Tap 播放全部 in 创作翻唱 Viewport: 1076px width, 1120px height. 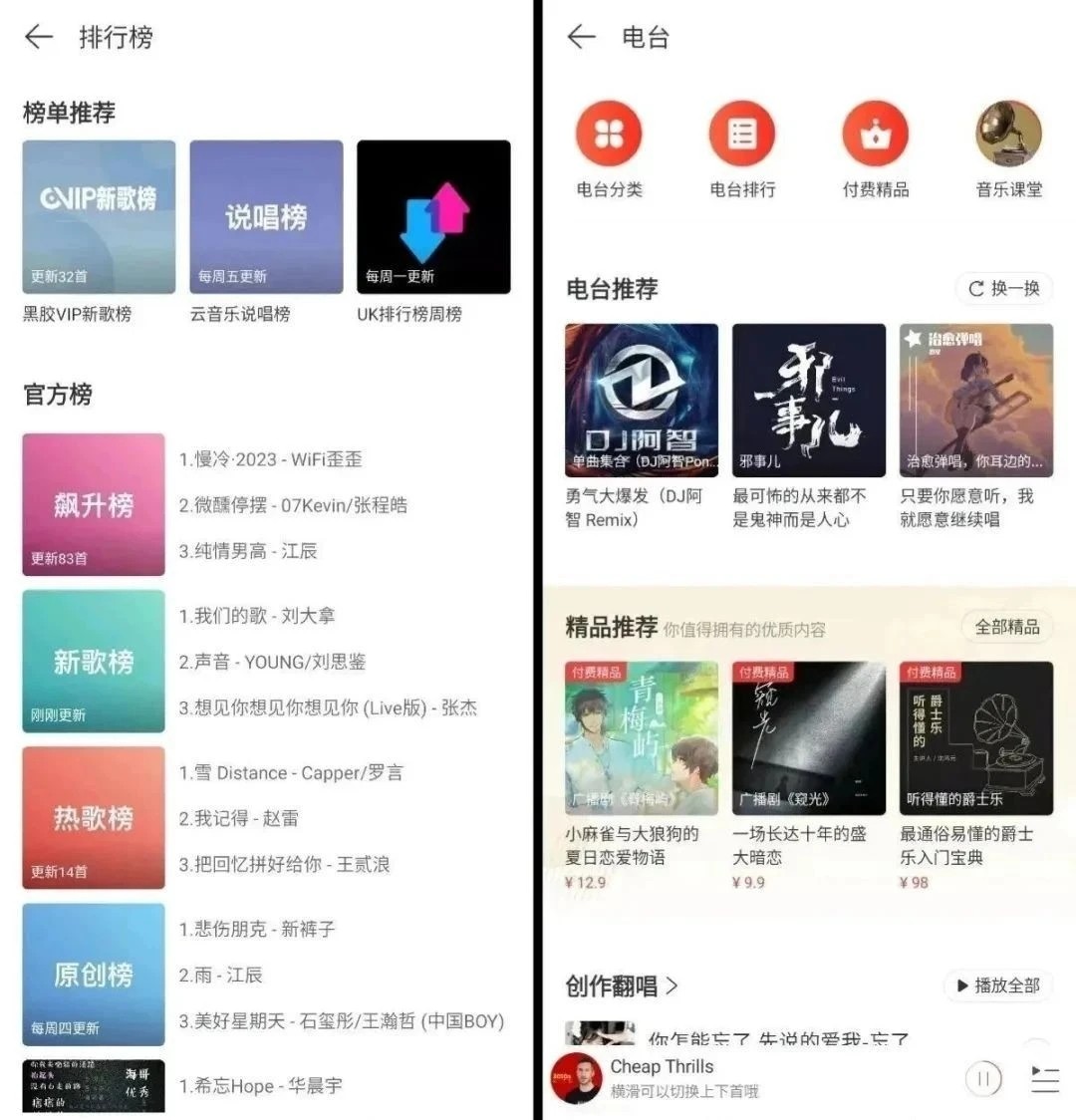pos(997,985)
